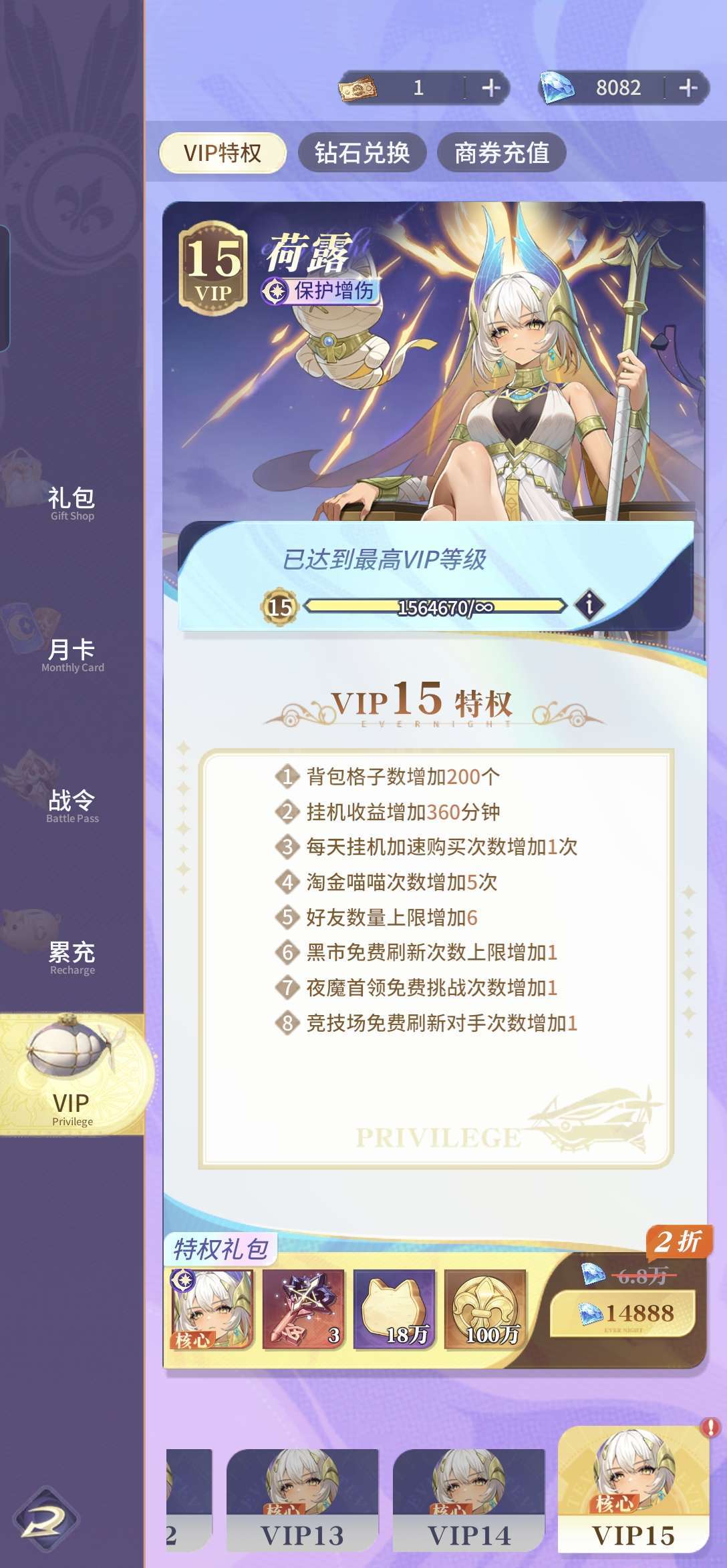The width and height of the screenshot is (727, 1568).
Task: Inspect the 100万 gold coin reward
Action: (486, 1310)
